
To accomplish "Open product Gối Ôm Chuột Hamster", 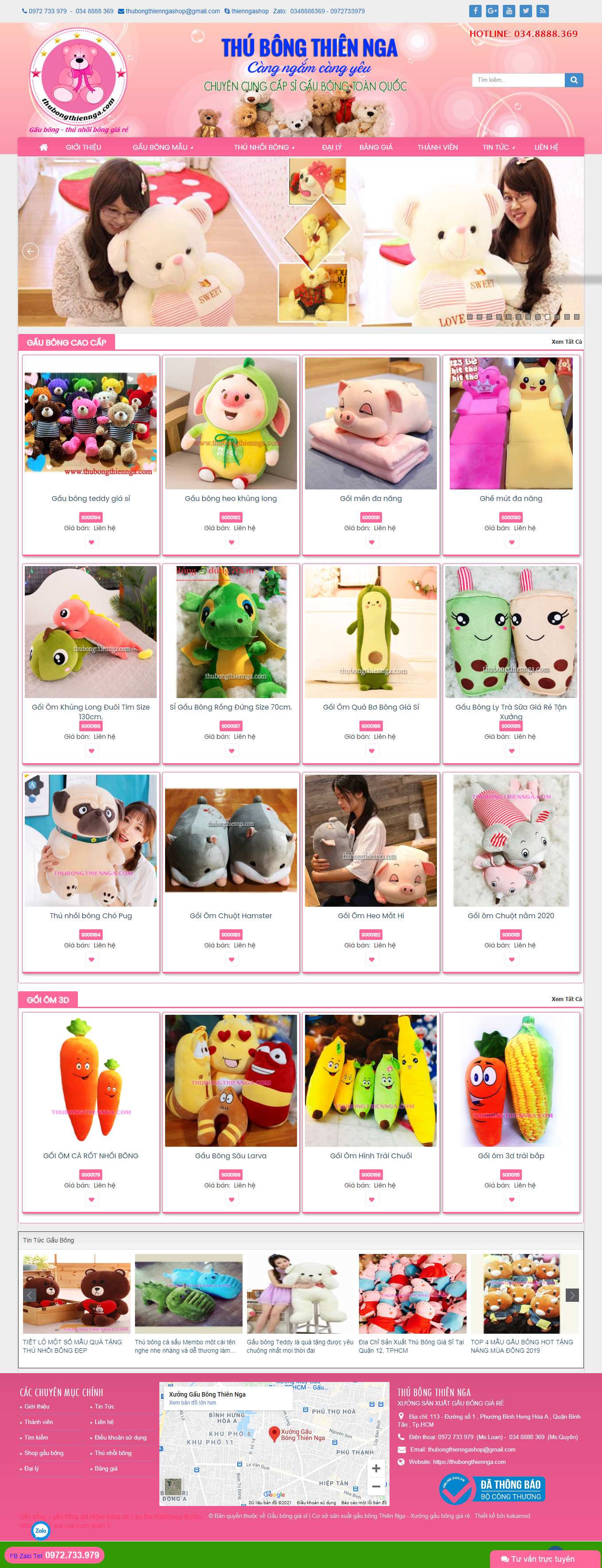I will coord(231,916).
